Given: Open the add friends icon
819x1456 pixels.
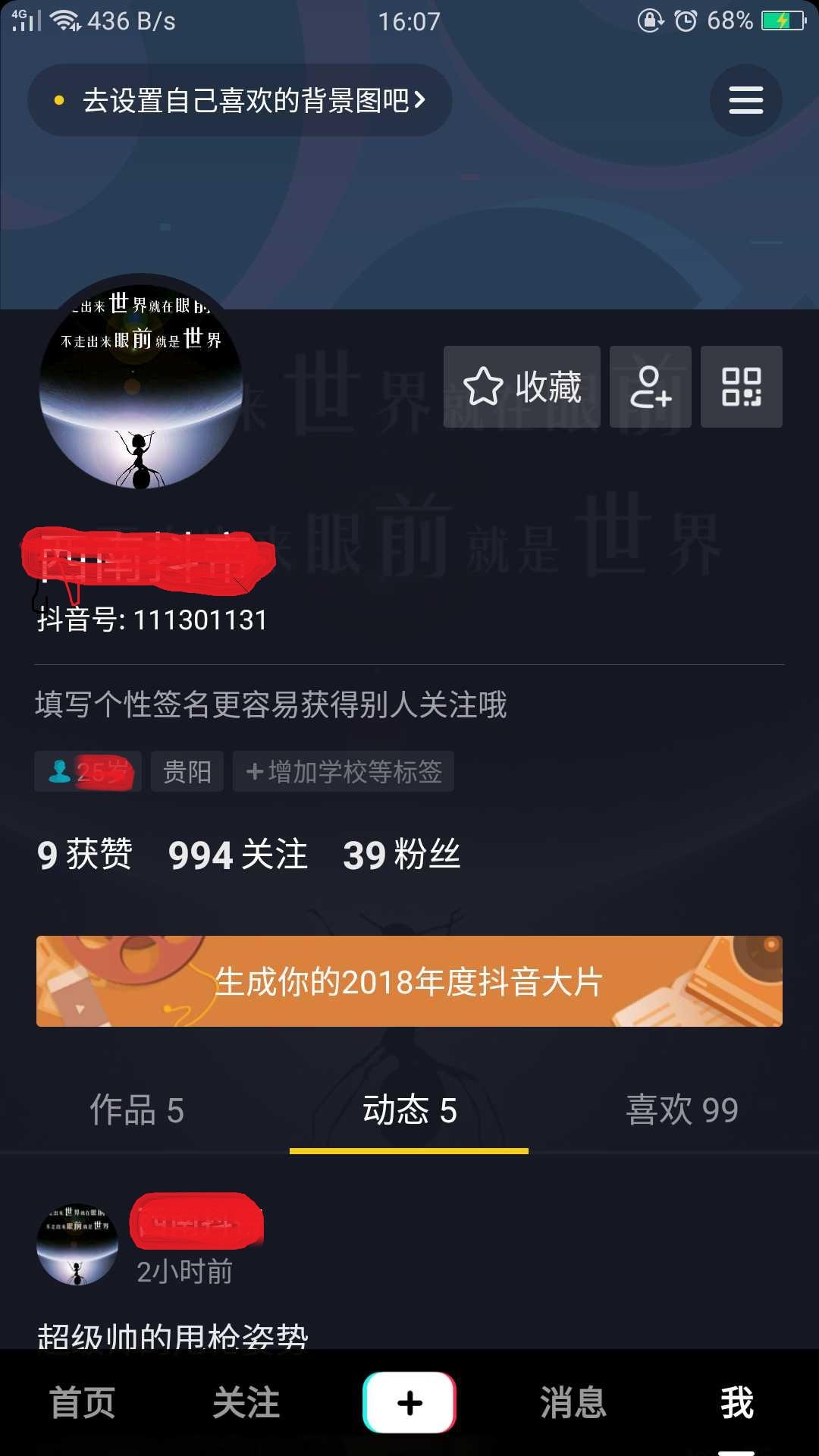Looking at the screenshot, I should coord(650,387).
